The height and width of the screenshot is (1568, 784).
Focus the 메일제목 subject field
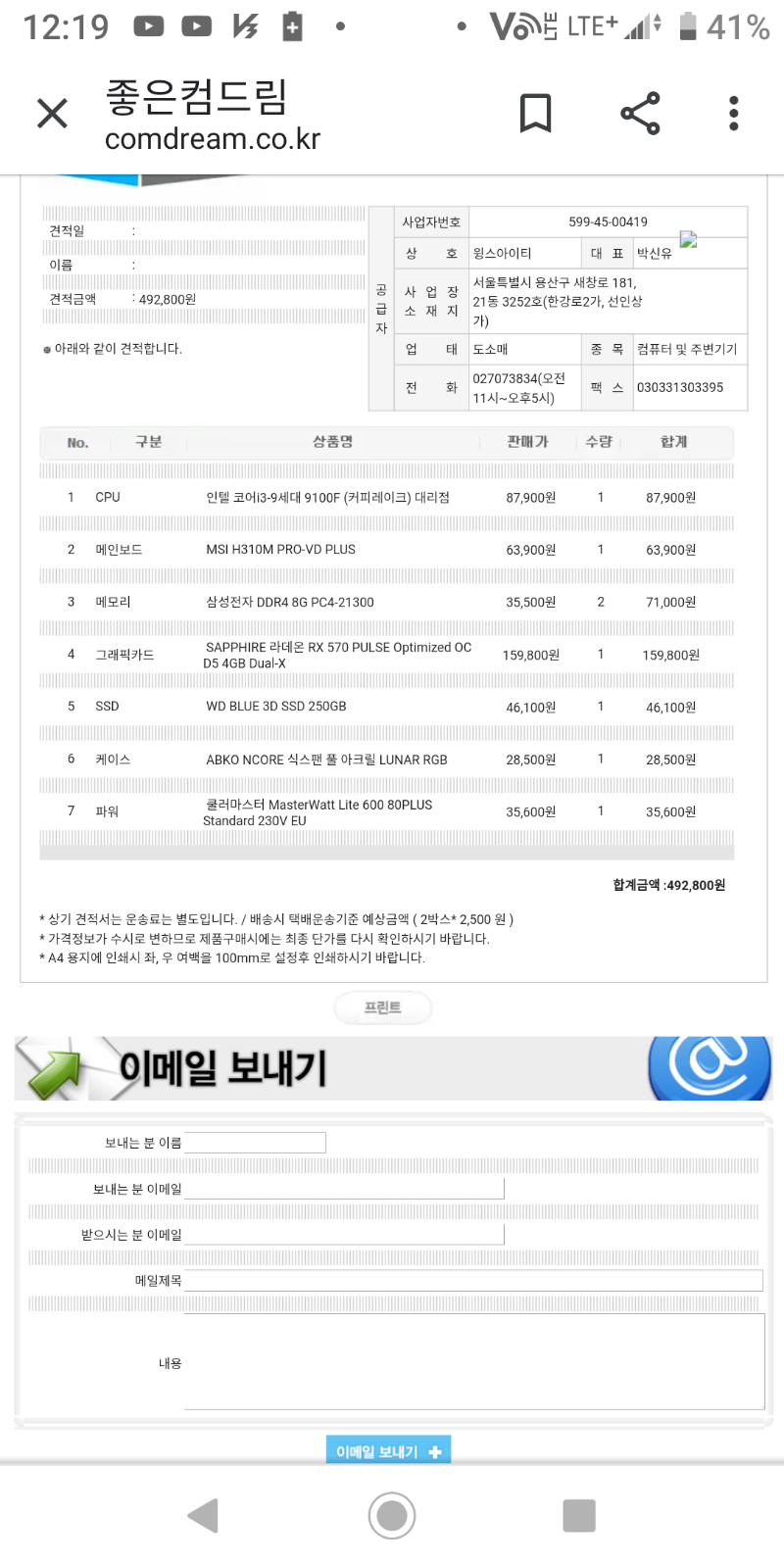tap(472, 1280)
